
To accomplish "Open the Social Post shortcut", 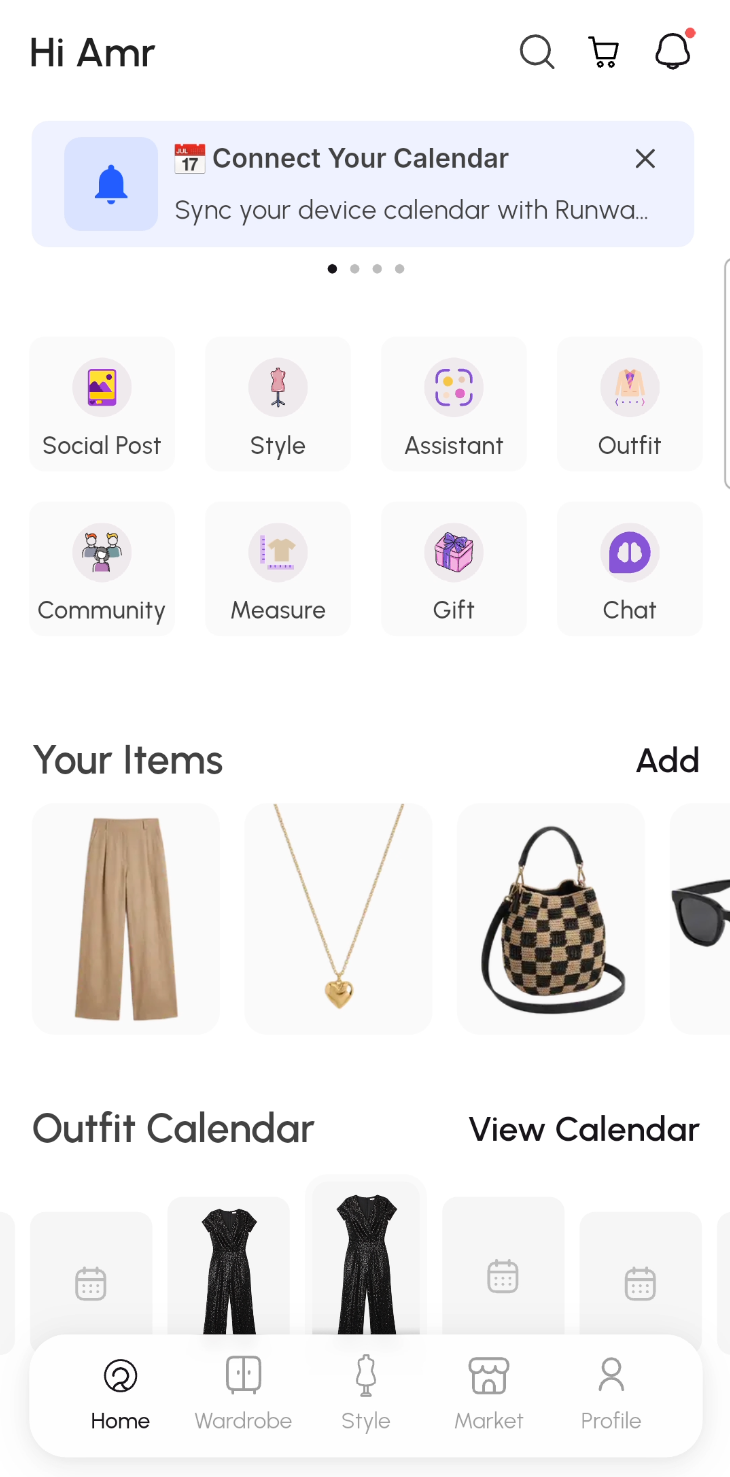I will click(102, 404).
